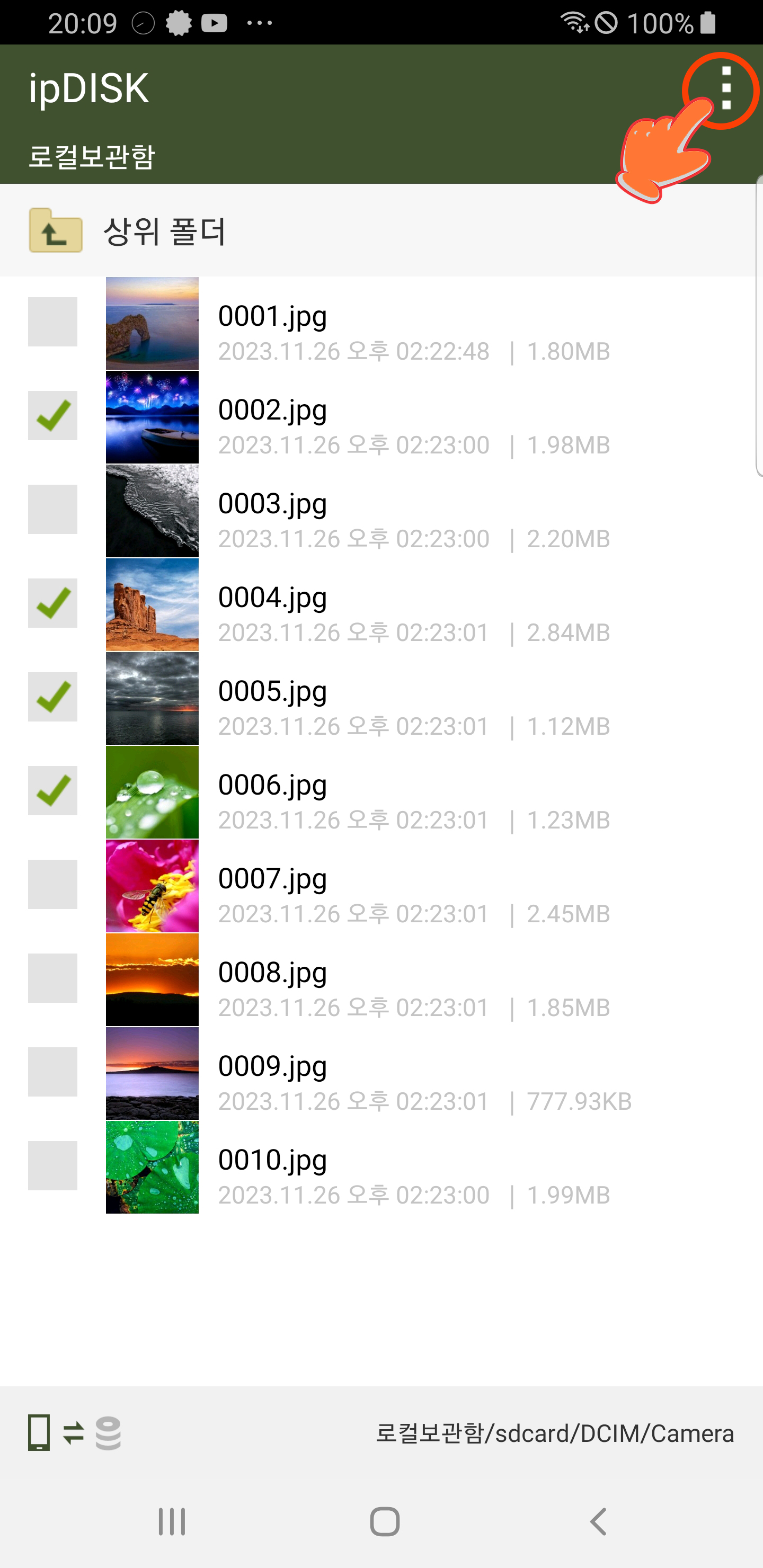Open the three-dot overflow menu
The image size is (763, 1568).
[x=725, y=89]
